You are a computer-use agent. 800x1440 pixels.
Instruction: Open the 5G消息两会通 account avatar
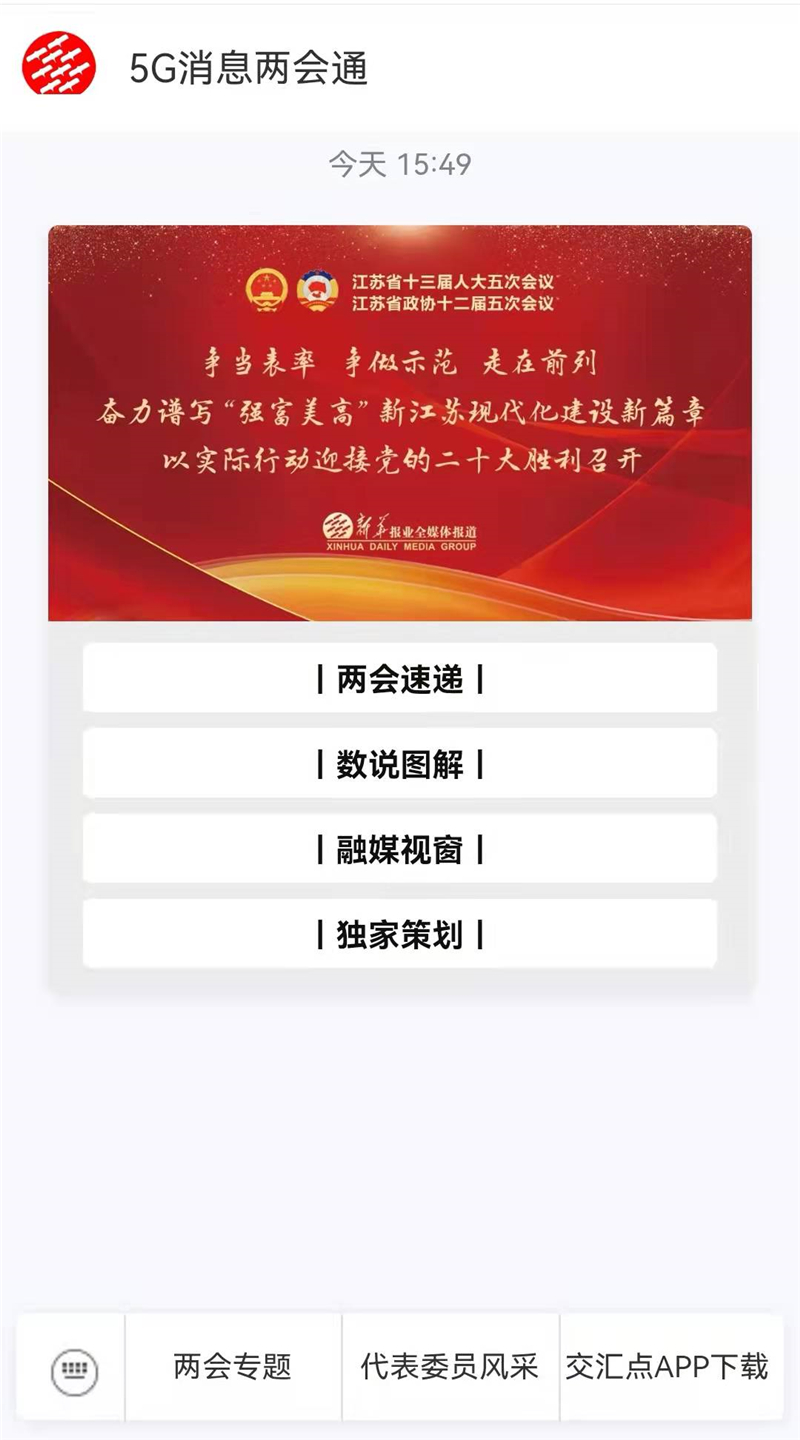coord(59,64)
